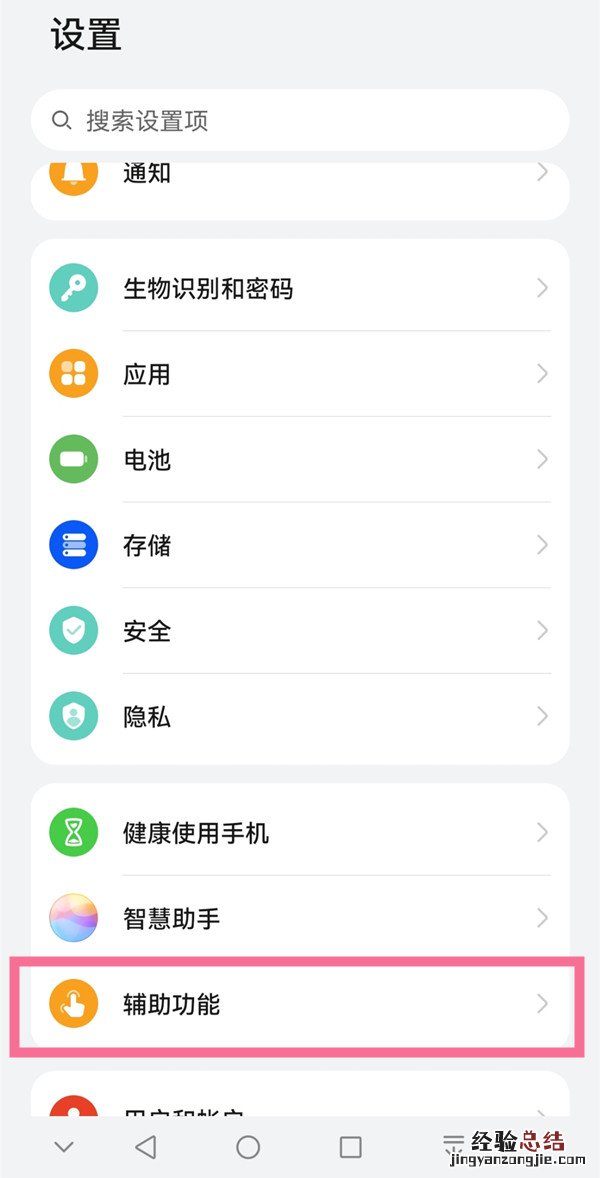600x1178 pixels.
Task: Open the 安全 settings row
Action: (300, 631)
